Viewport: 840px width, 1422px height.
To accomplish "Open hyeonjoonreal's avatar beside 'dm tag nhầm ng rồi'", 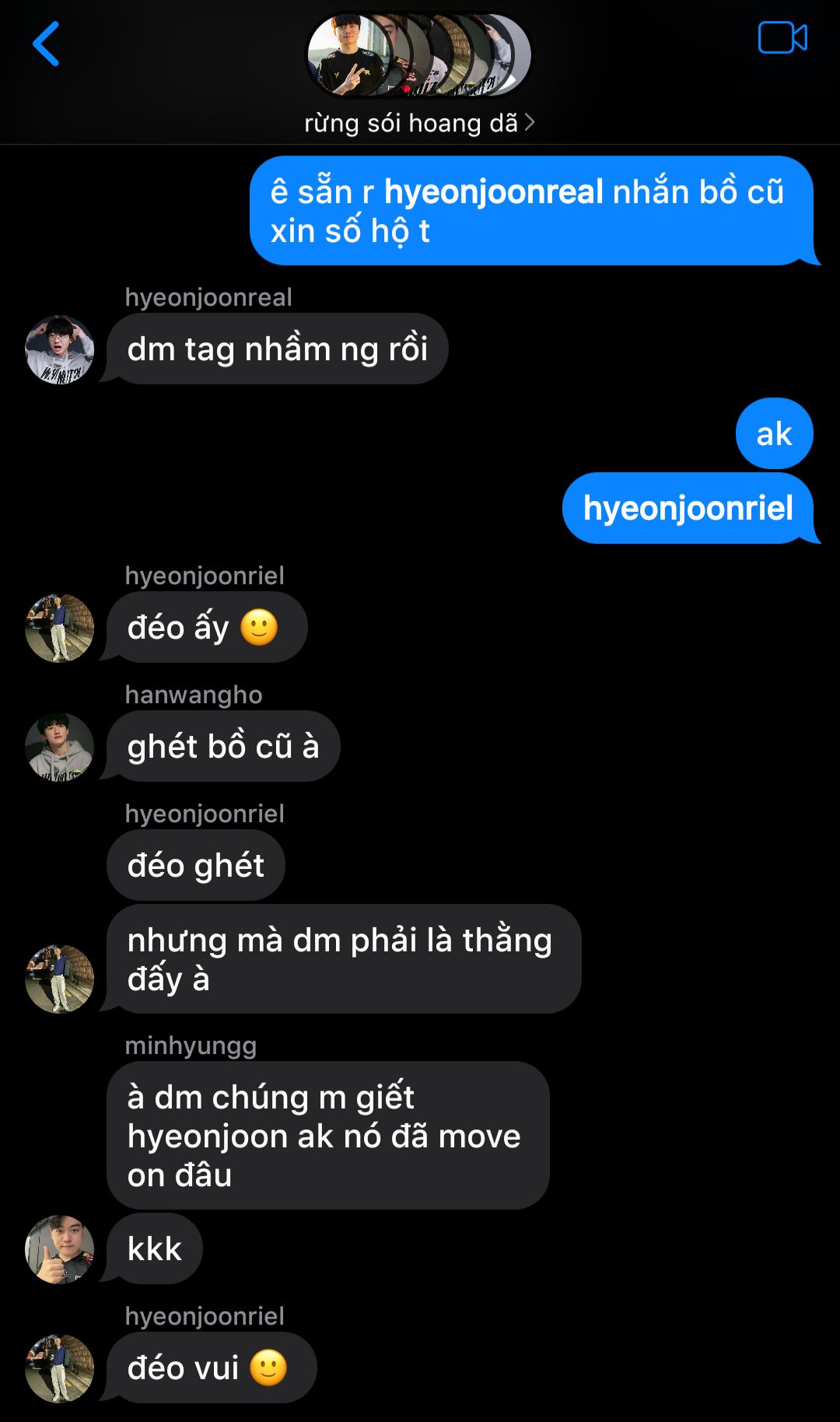I will [x=60, y=349].
